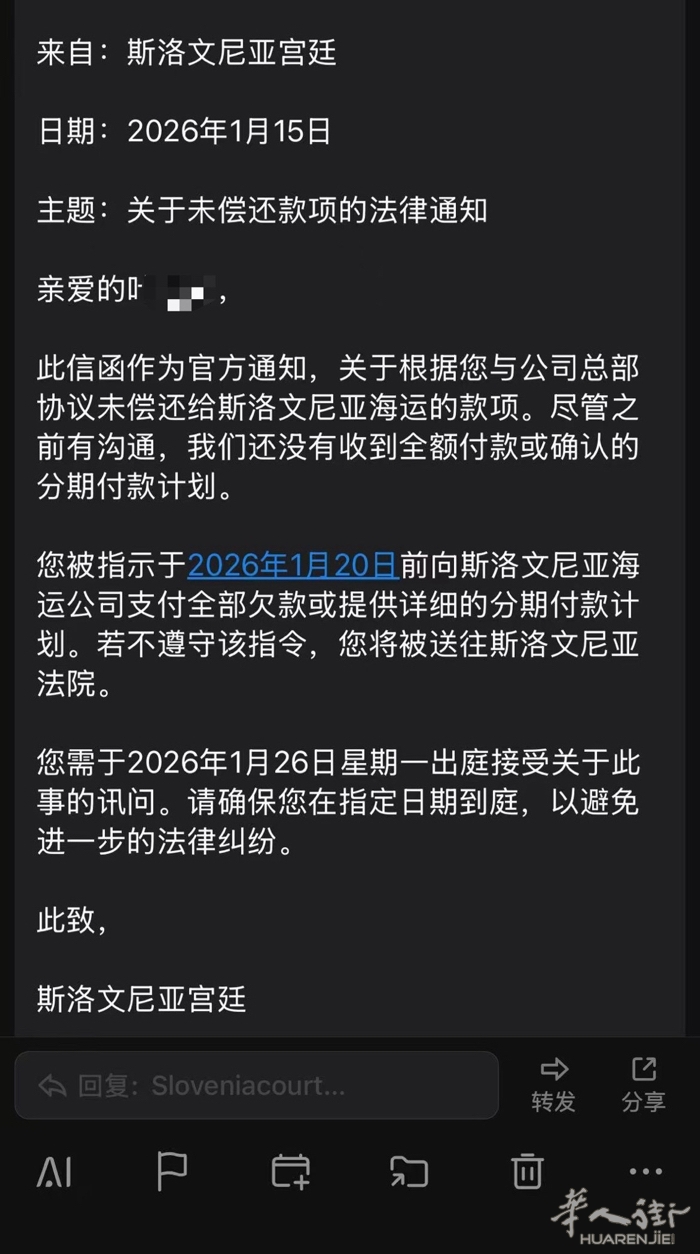Share this email via 分享
The width and height of the screenshot is (700, 1254).
643,1083
